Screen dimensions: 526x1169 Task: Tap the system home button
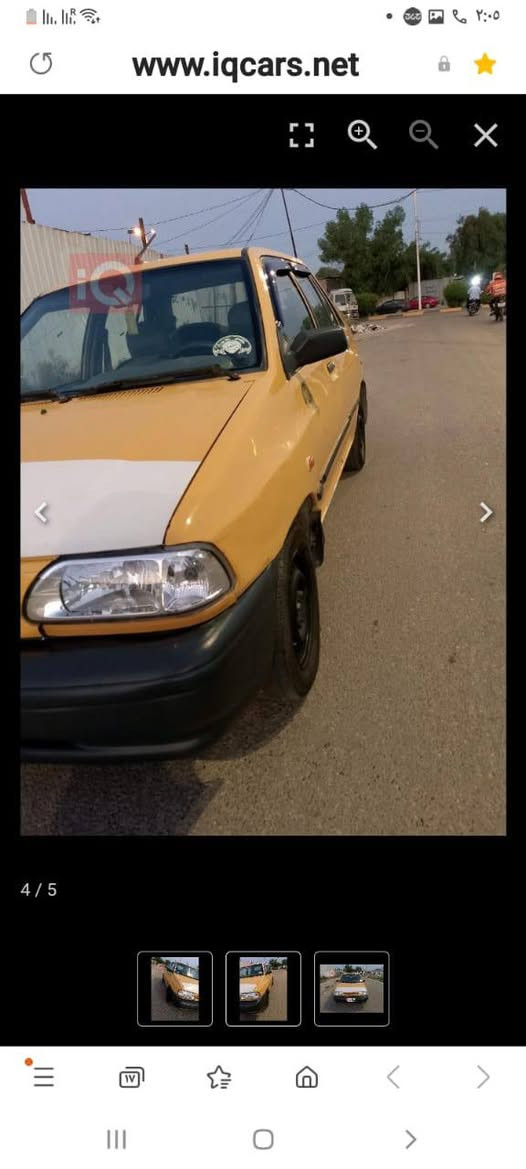[263, 1139]
